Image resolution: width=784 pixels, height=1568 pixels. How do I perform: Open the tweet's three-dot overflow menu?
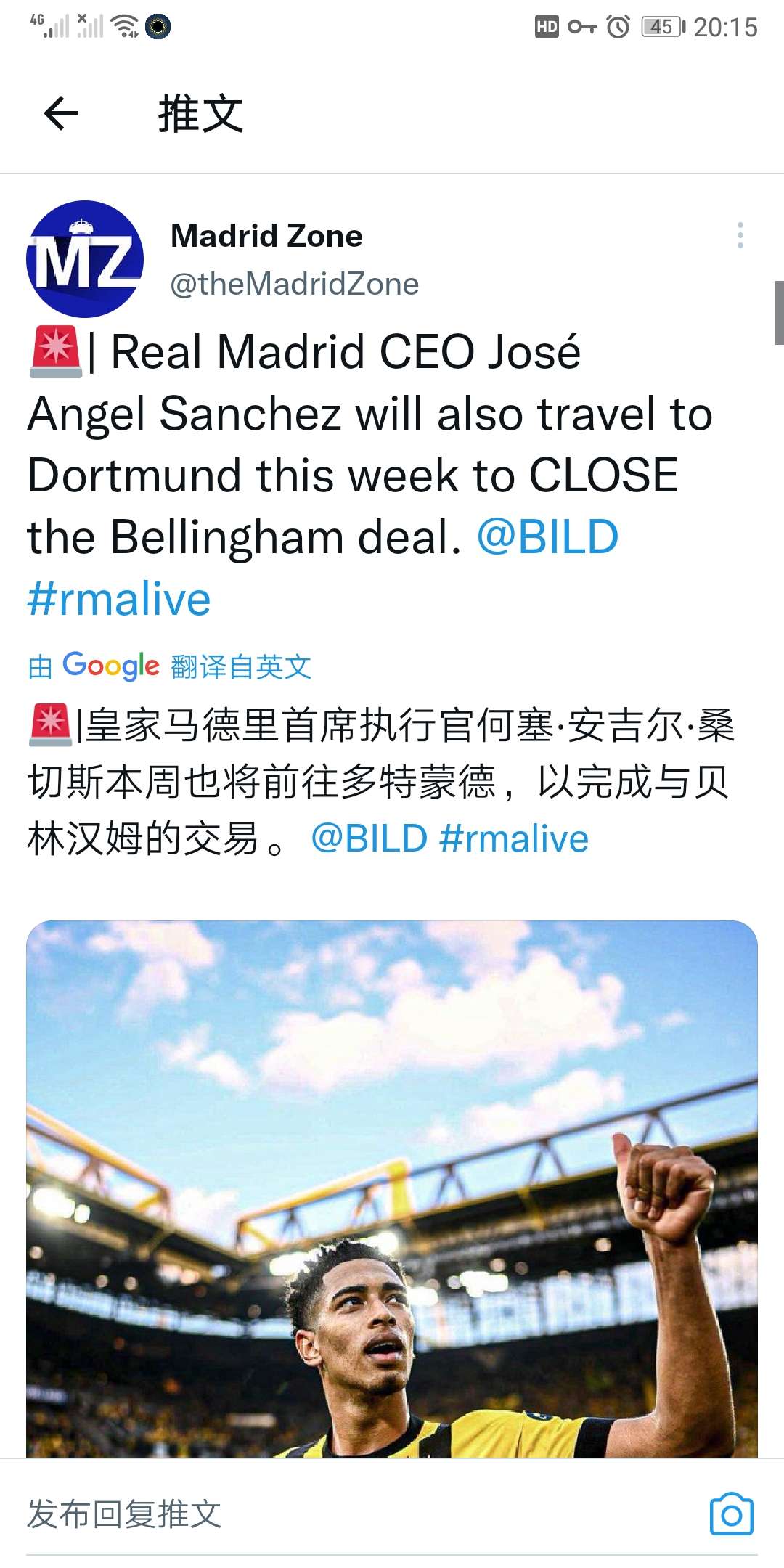point(740,235)
